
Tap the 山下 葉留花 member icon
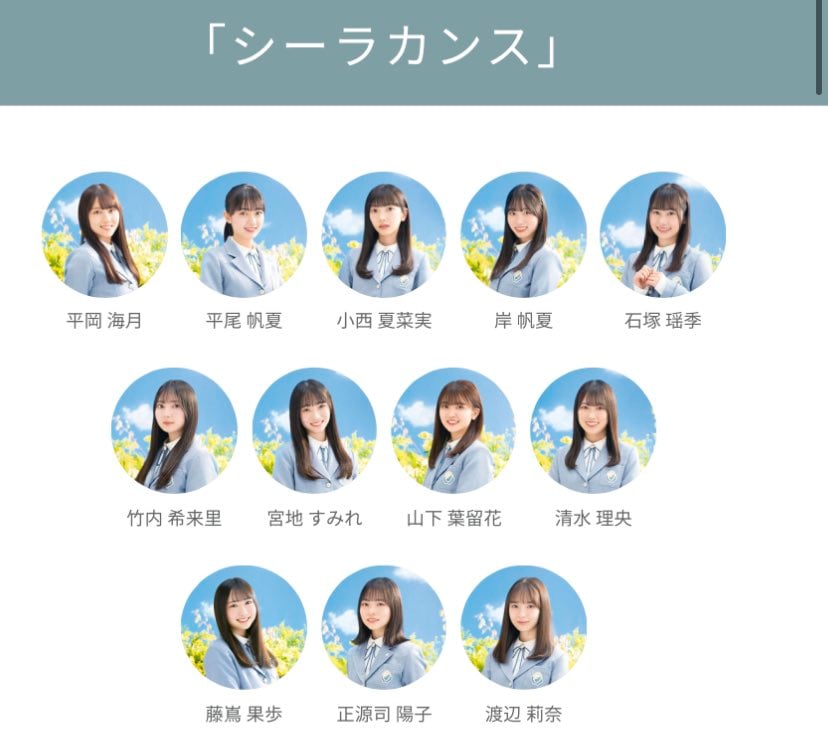(x=454, y=431)
